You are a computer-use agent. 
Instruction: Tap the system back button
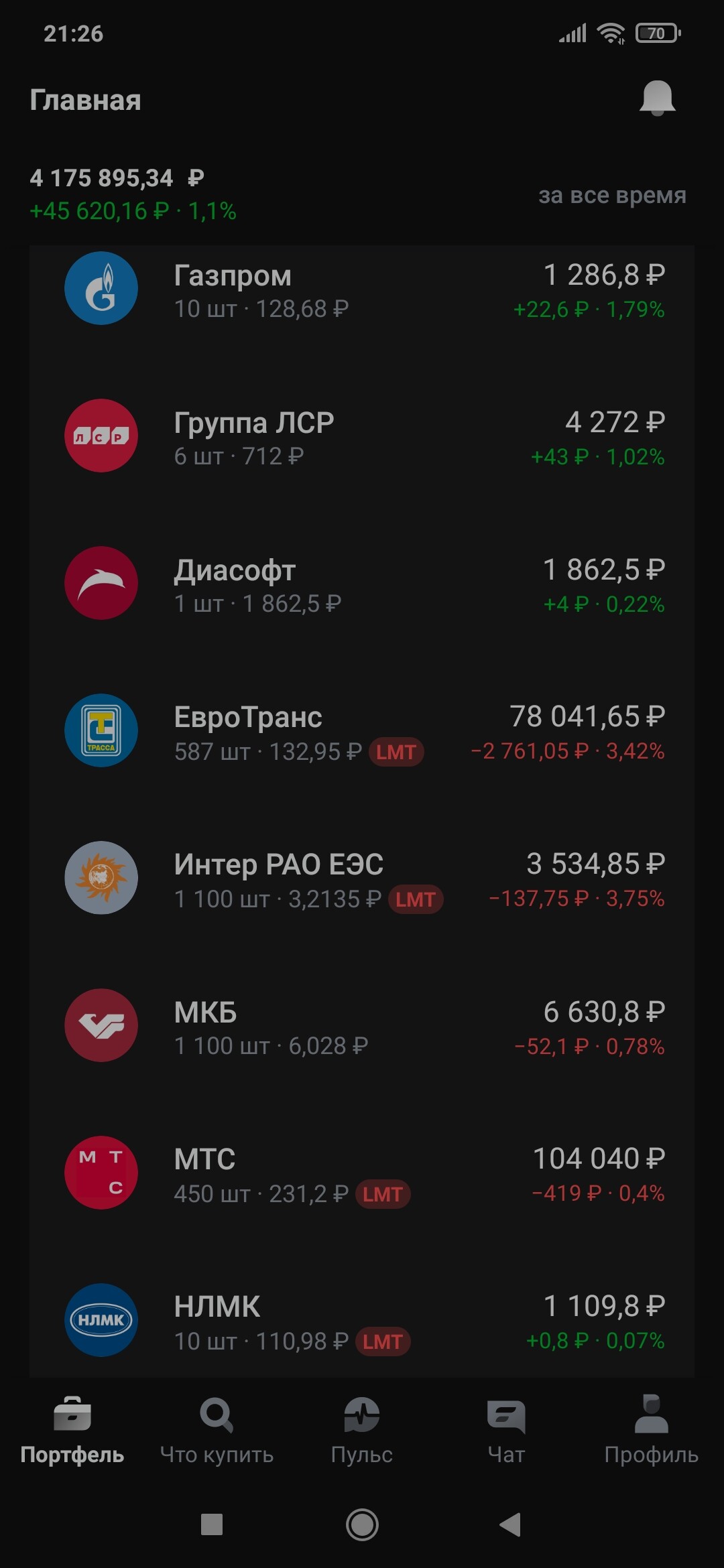(511, 1524)
